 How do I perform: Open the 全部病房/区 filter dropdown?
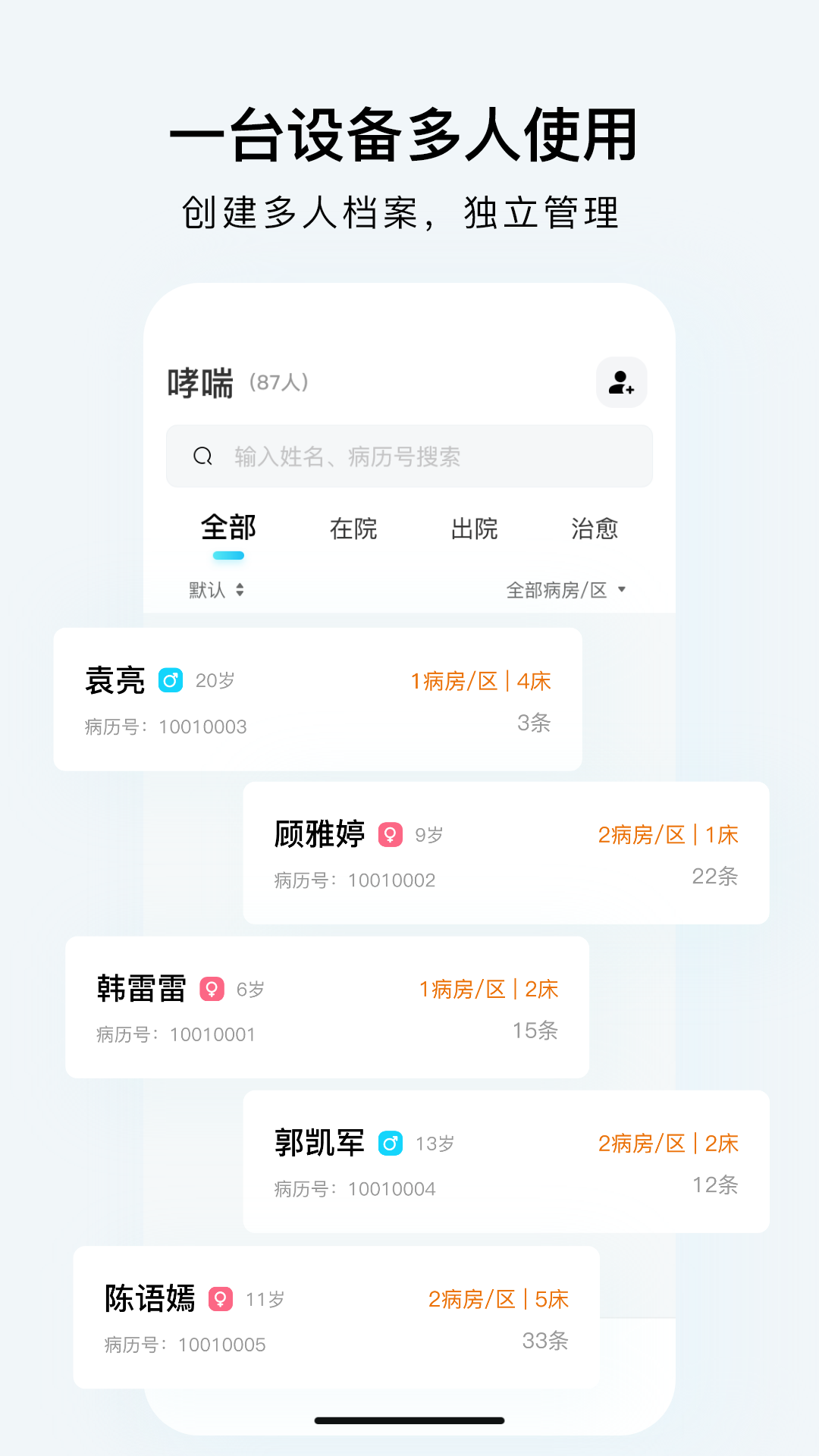(566, 588)
